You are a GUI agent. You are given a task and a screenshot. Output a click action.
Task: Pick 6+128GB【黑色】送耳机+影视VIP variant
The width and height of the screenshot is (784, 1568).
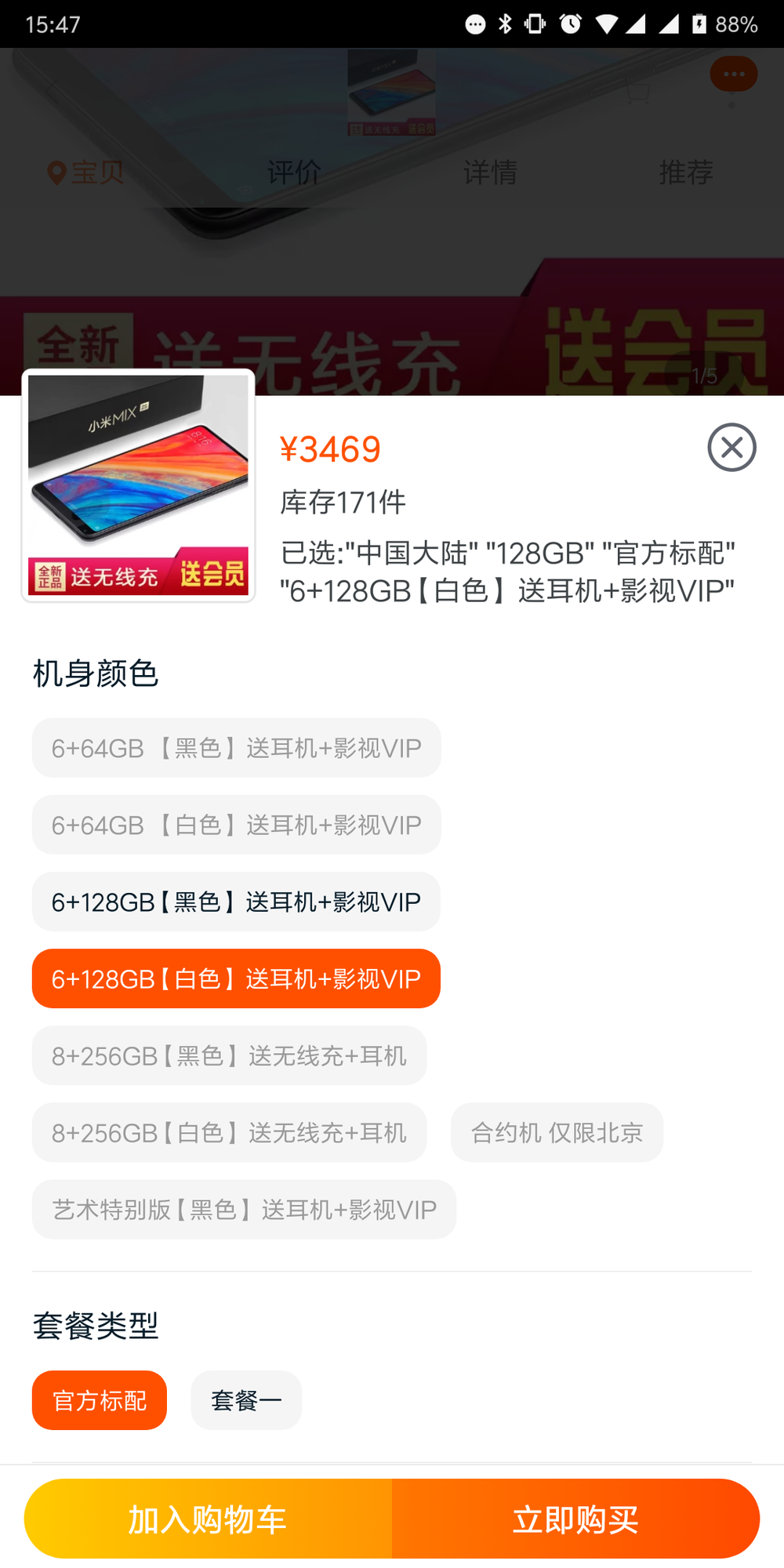click(x=236, y=902)
